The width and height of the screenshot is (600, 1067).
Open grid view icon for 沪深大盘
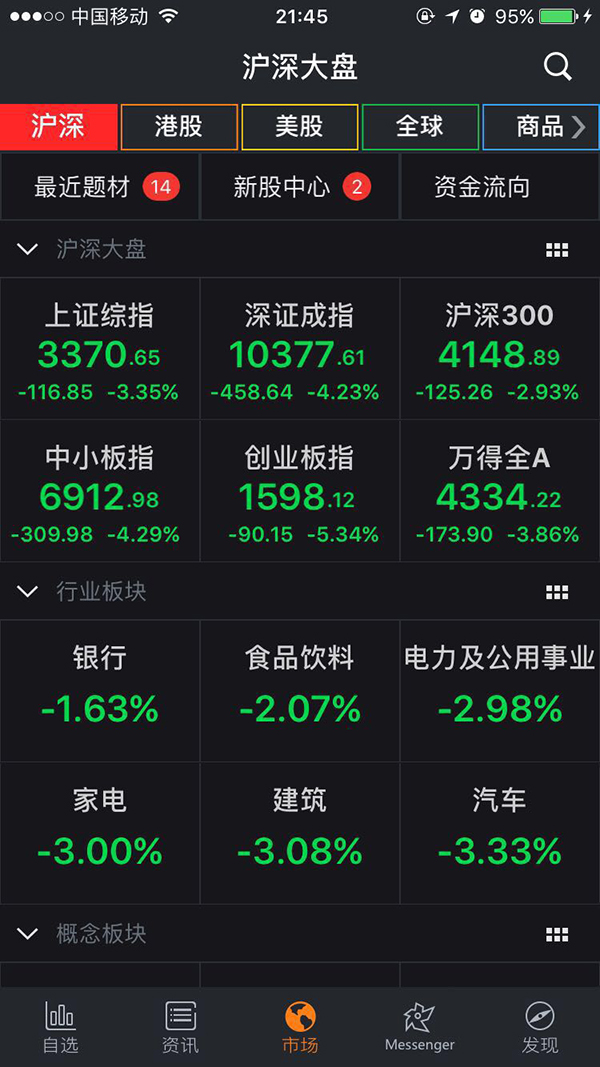pyautogui.click(x=557, y=250)
